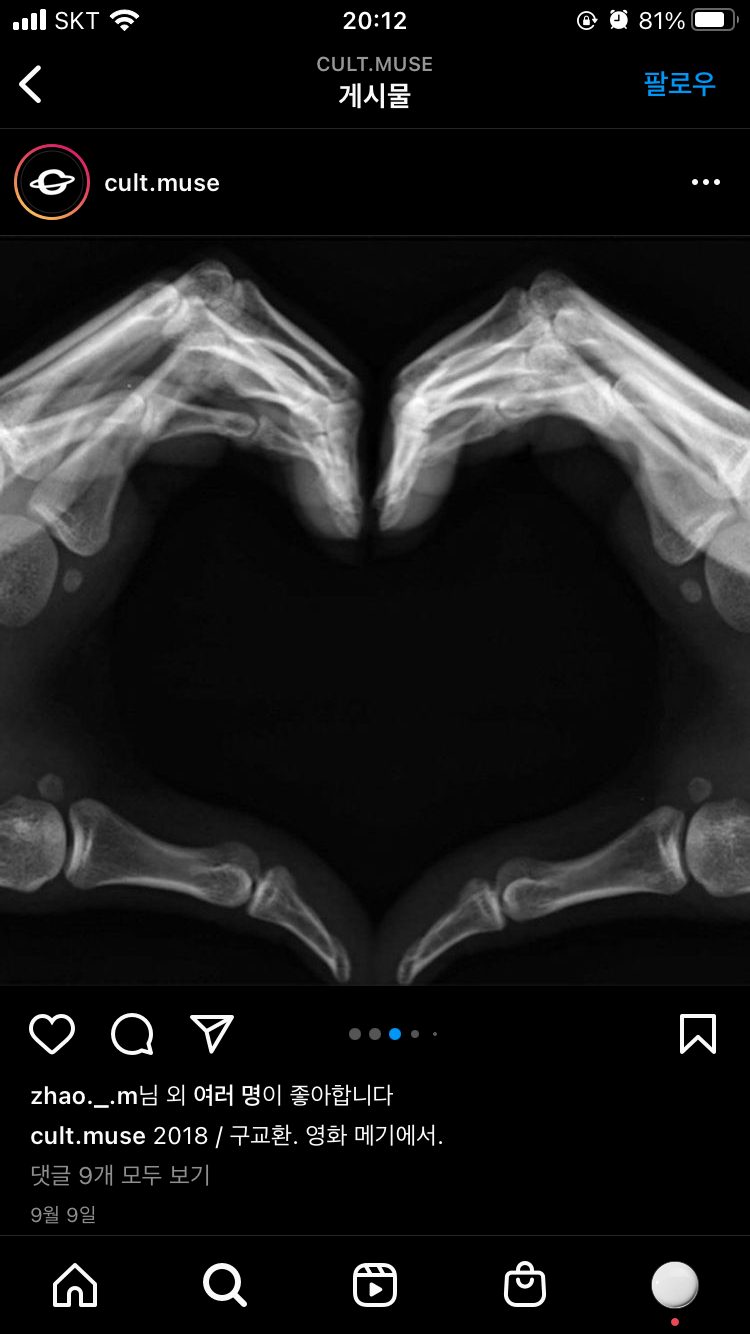Switch to the Shop tab
Screen dimensions: 750x1334
[x=525, y=1285]
